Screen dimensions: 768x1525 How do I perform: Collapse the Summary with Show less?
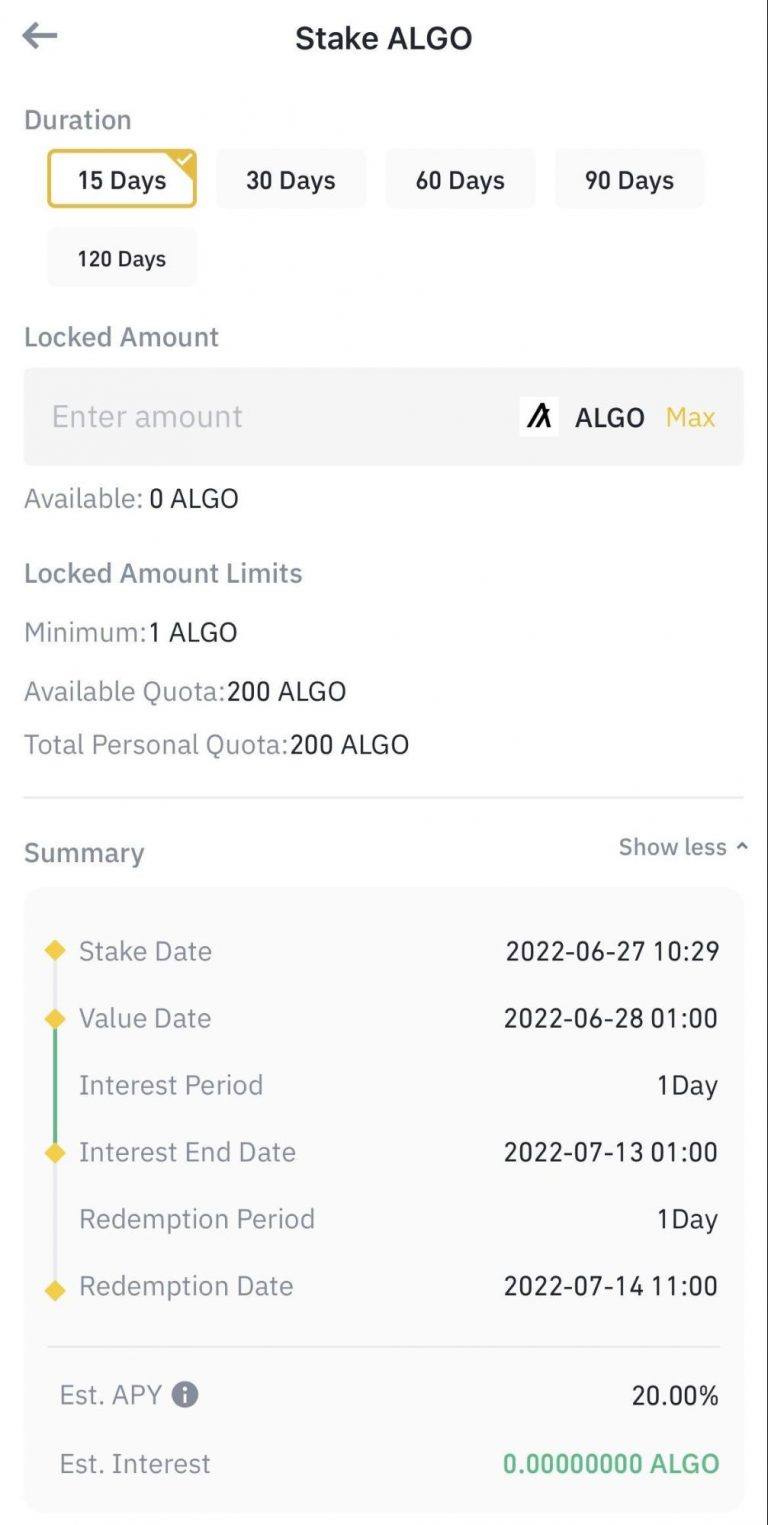point(671,847)
